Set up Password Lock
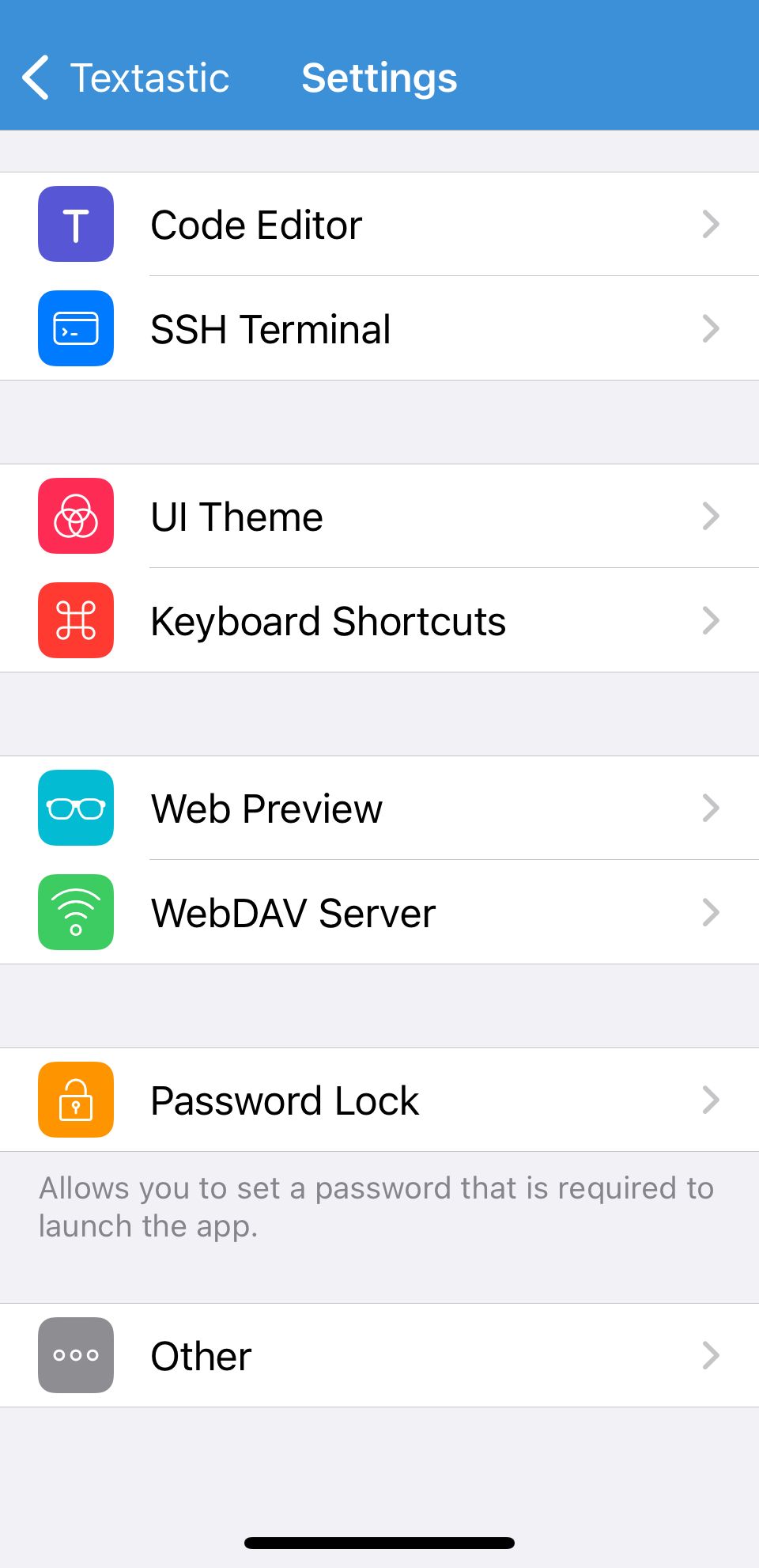 (379, 1100)
